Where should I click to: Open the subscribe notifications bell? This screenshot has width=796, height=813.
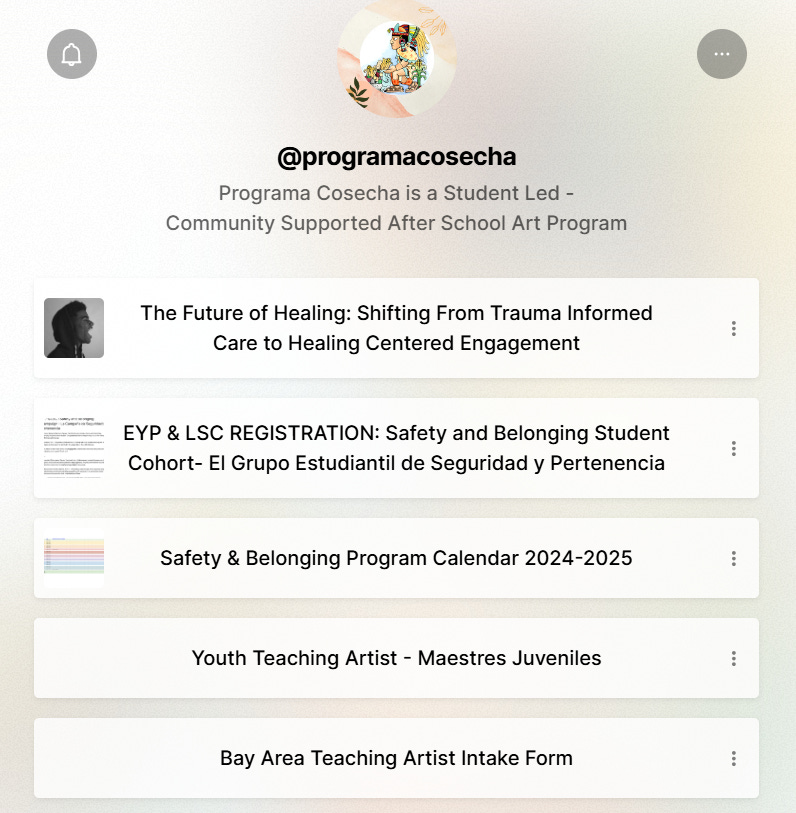72,54
